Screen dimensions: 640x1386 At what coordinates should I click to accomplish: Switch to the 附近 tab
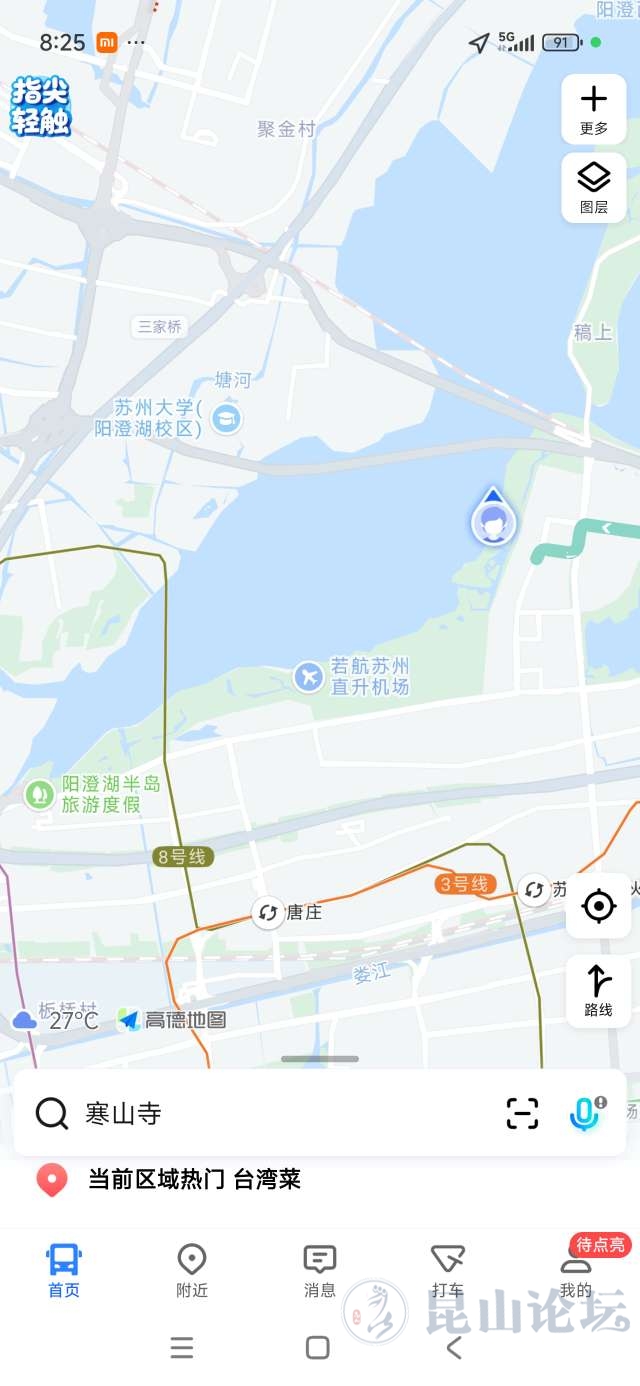(192, 1270)
